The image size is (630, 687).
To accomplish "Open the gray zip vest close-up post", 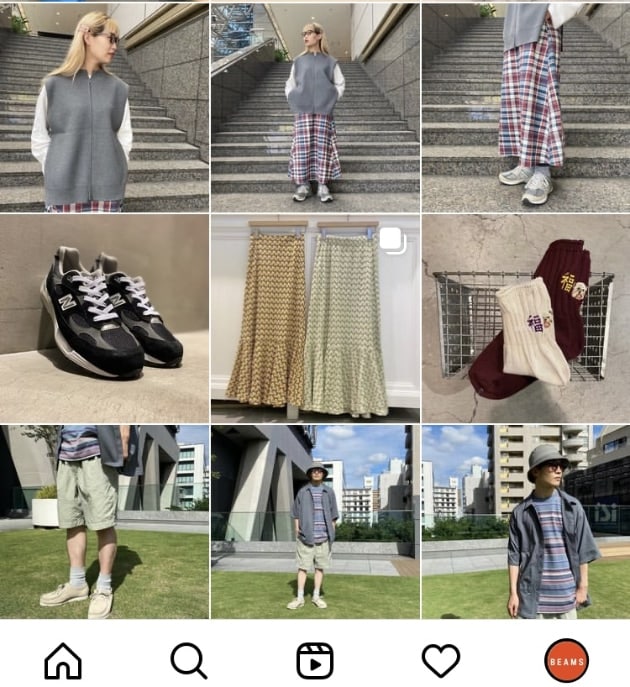I will click(104, 106).
